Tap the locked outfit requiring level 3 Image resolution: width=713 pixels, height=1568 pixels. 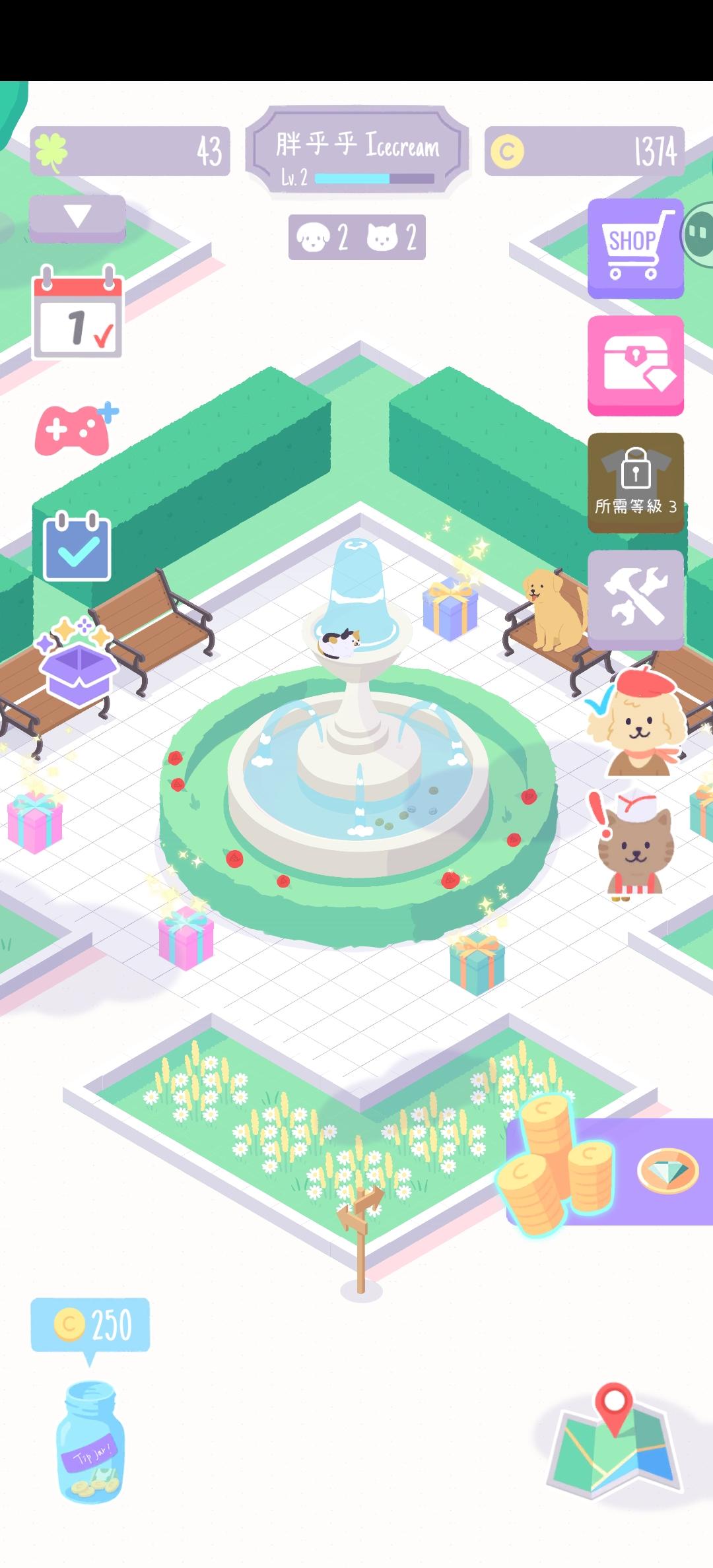point(635,482)
